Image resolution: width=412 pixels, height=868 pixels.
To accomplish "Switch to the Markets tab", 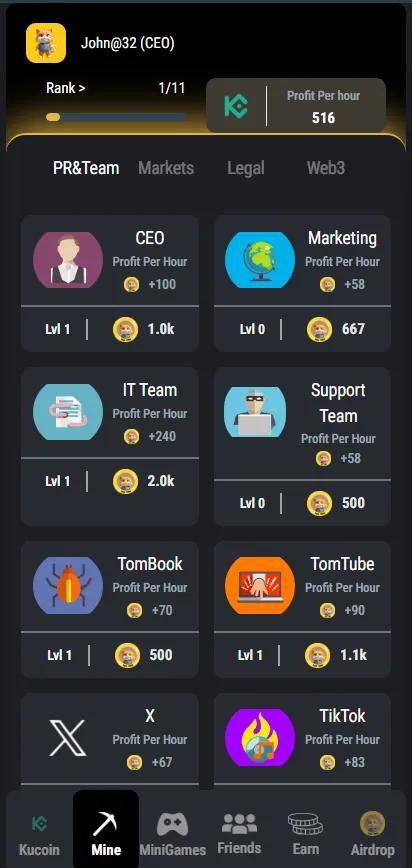I will [166, 168].
